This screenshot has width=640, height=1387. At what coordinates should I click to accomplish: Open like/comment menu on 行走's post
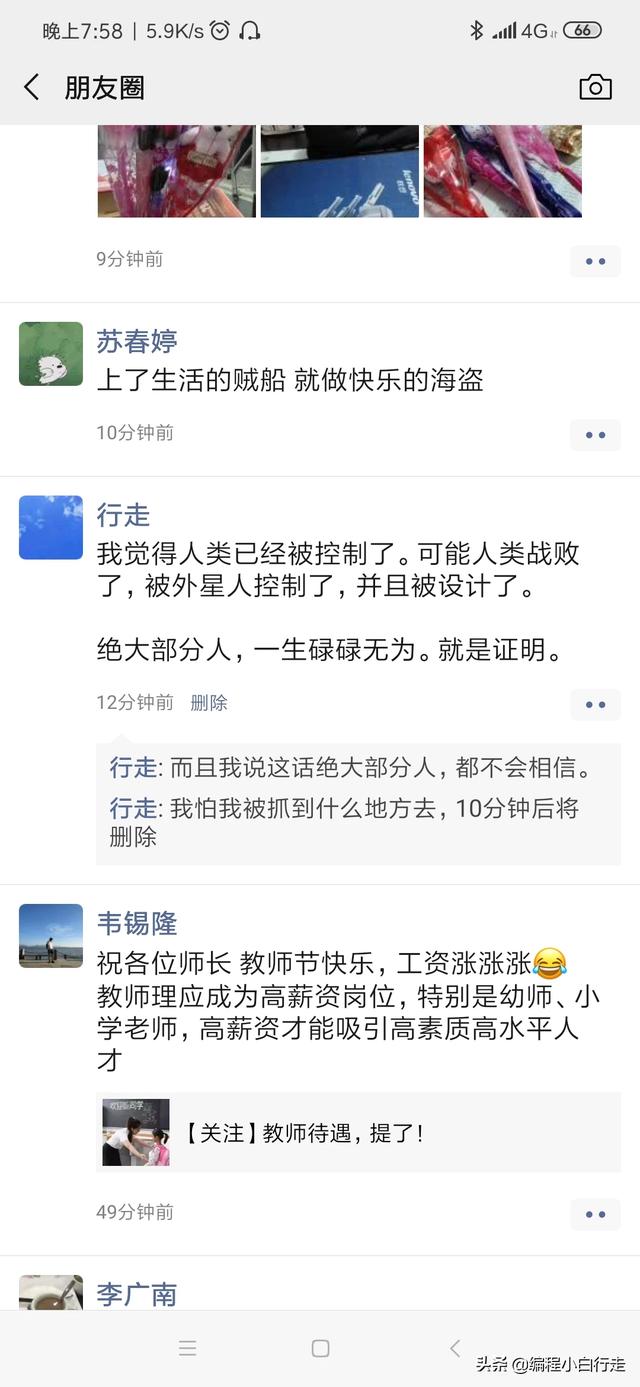click(x=595, y=705)
